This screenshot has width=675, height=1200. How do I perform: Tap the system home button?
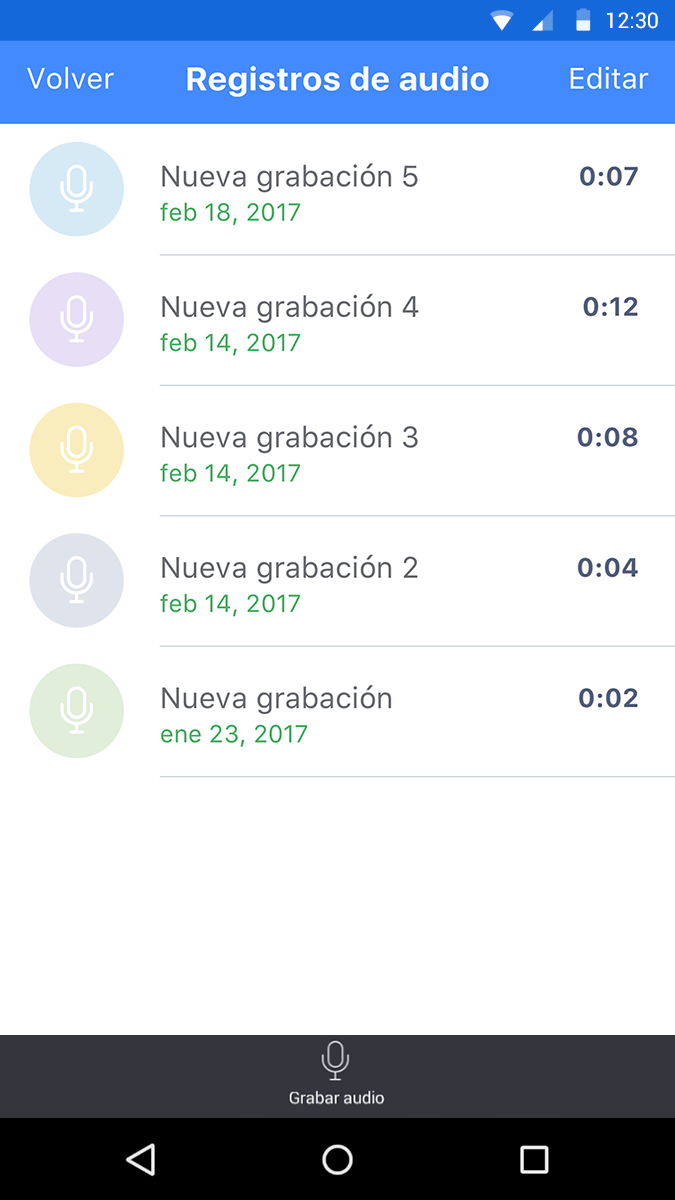[x=337, y=1159]
